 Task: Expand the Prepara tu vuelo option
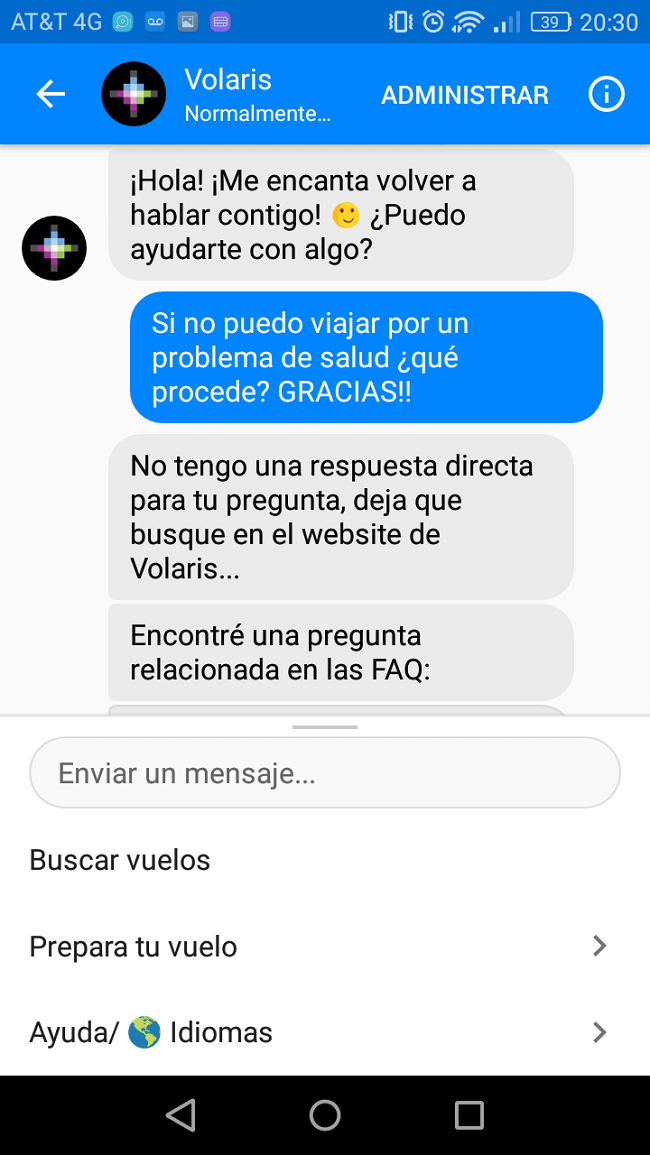[320, 946]
